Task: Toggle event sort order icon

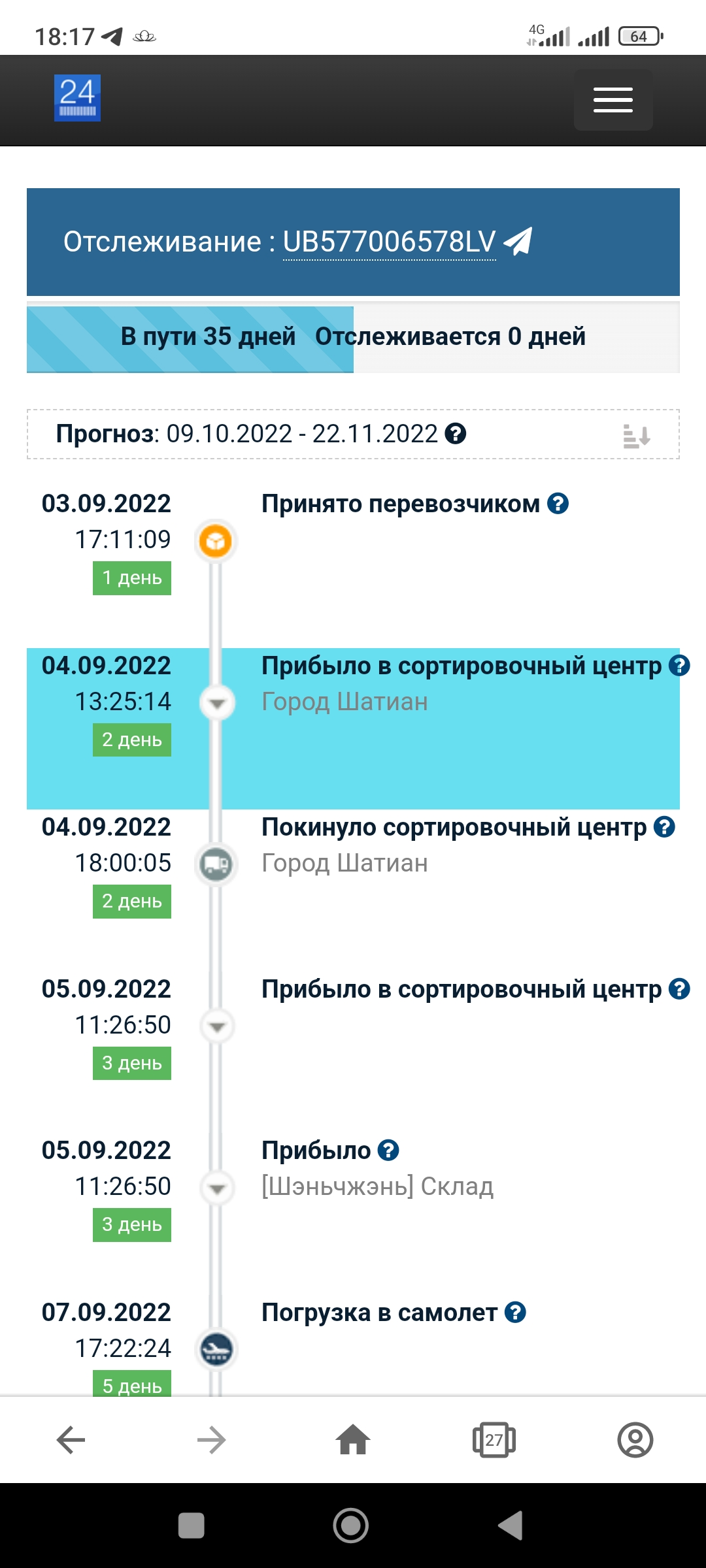Action: (x=636, y=435)
